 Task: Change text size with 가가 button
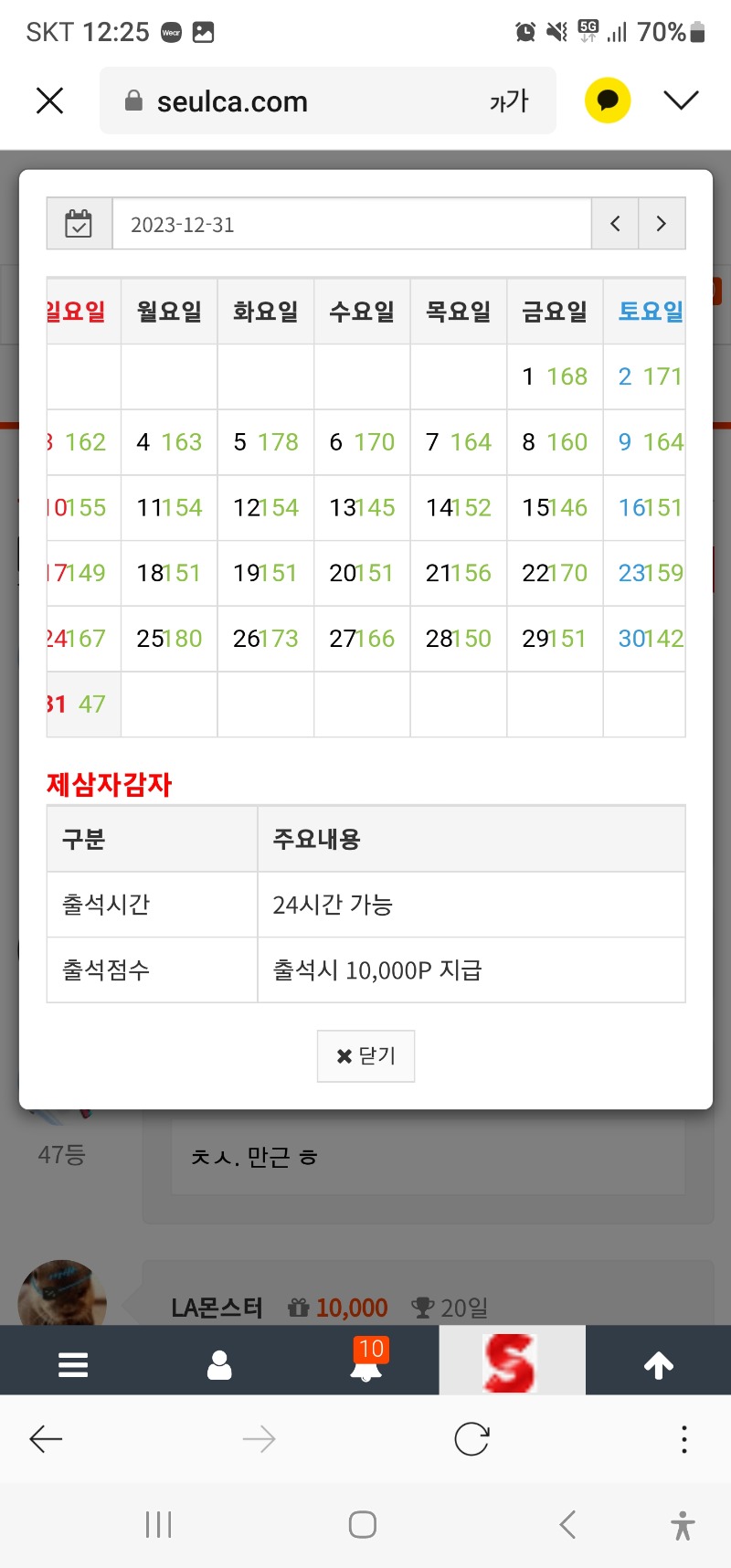point(509,101)
